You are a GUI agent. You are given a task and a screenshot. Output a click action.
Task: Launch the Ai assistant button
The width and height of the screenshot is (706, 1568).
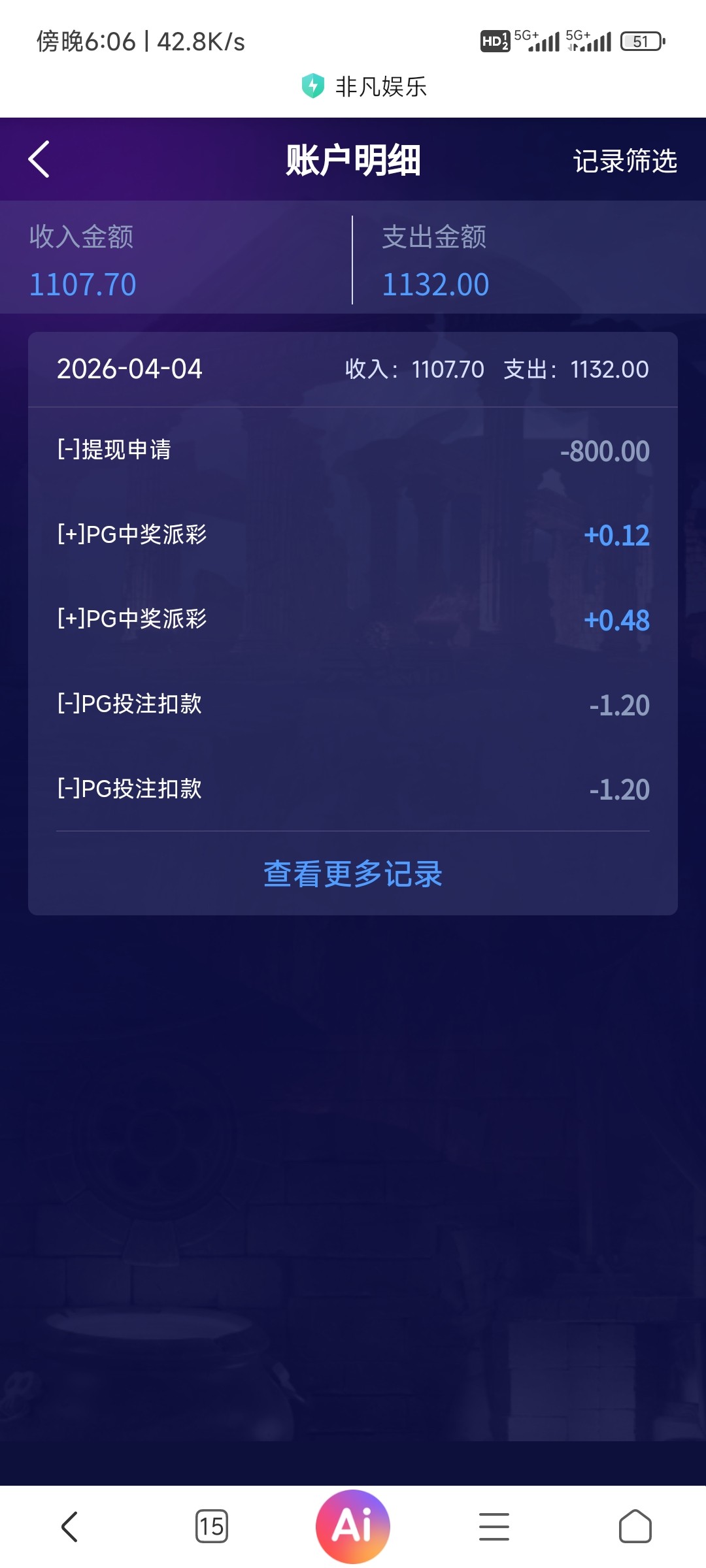click(353, 1526)
